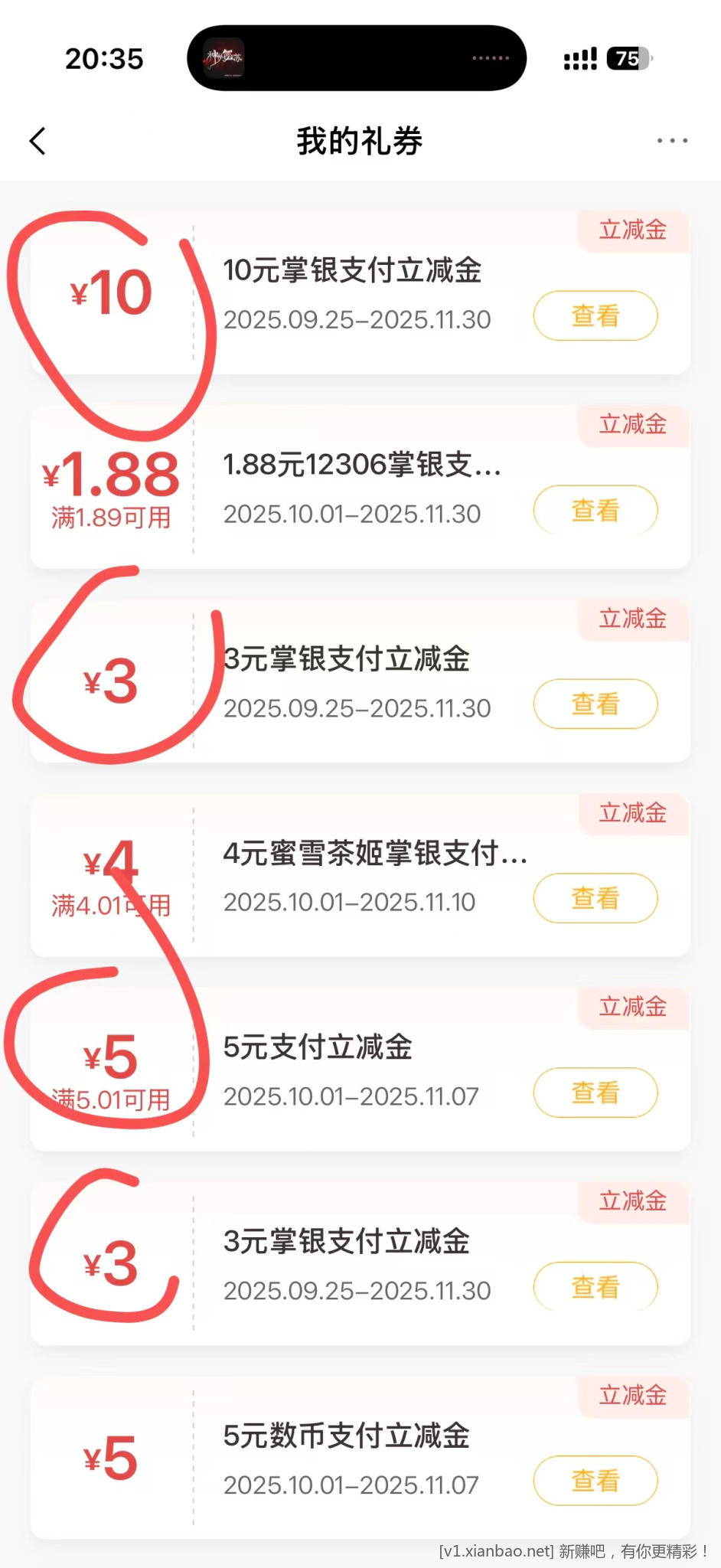Tap the battery indicator showing 75

click(628, 57)
